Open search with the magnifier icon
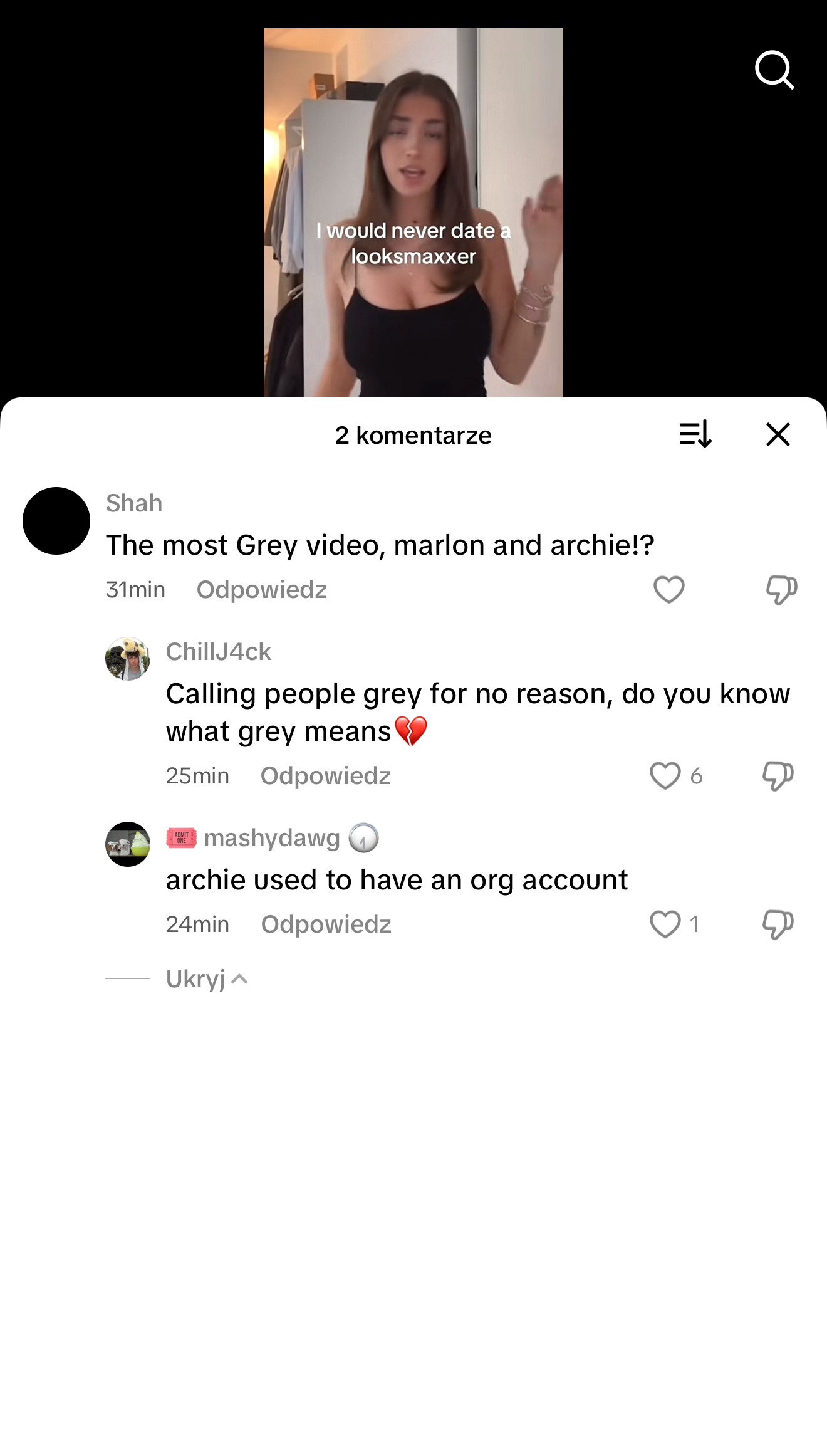827x1456 pixels. coord(775,70)
